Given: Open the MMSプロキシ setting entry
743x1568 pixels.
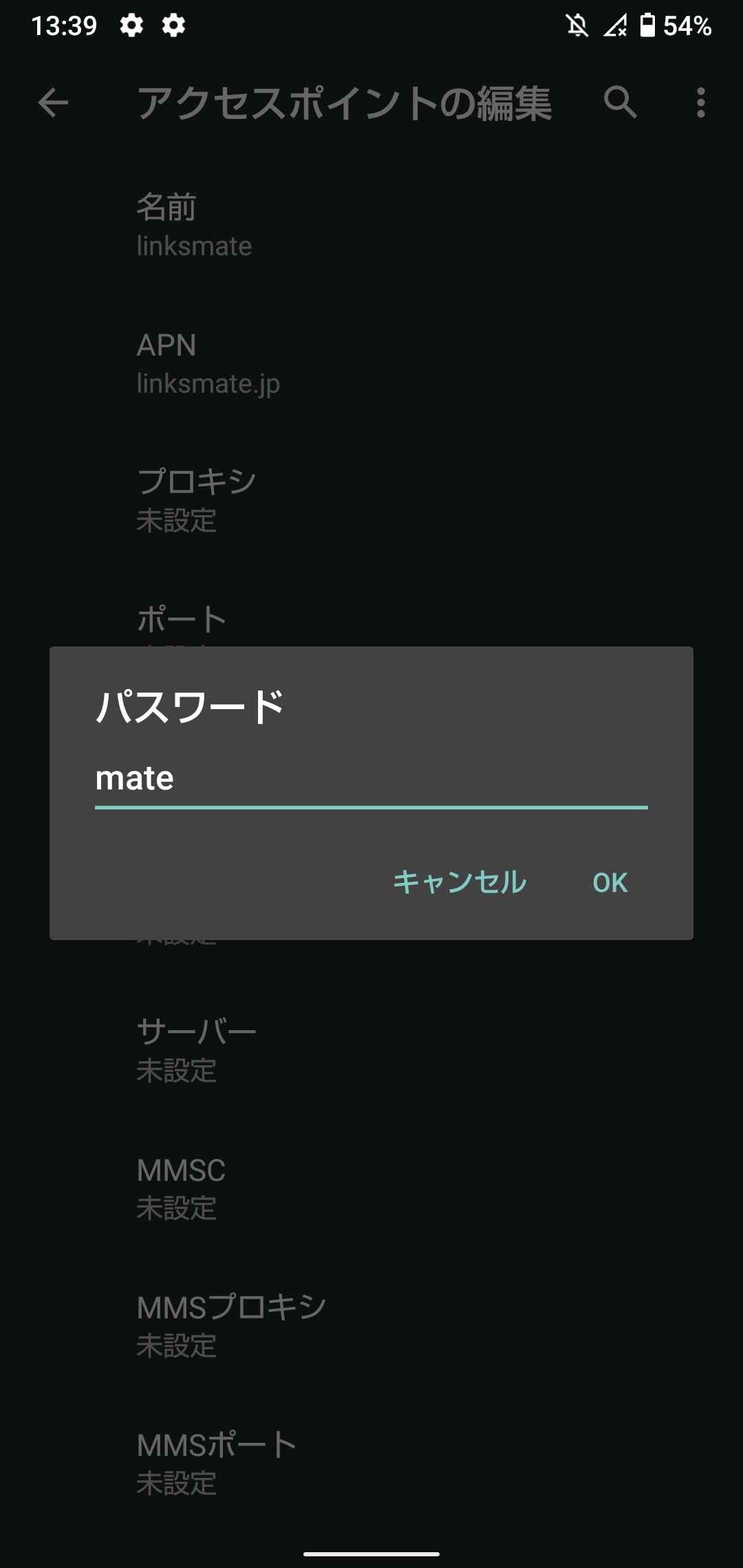Looking at the screenshot, I should (371, 1325).
